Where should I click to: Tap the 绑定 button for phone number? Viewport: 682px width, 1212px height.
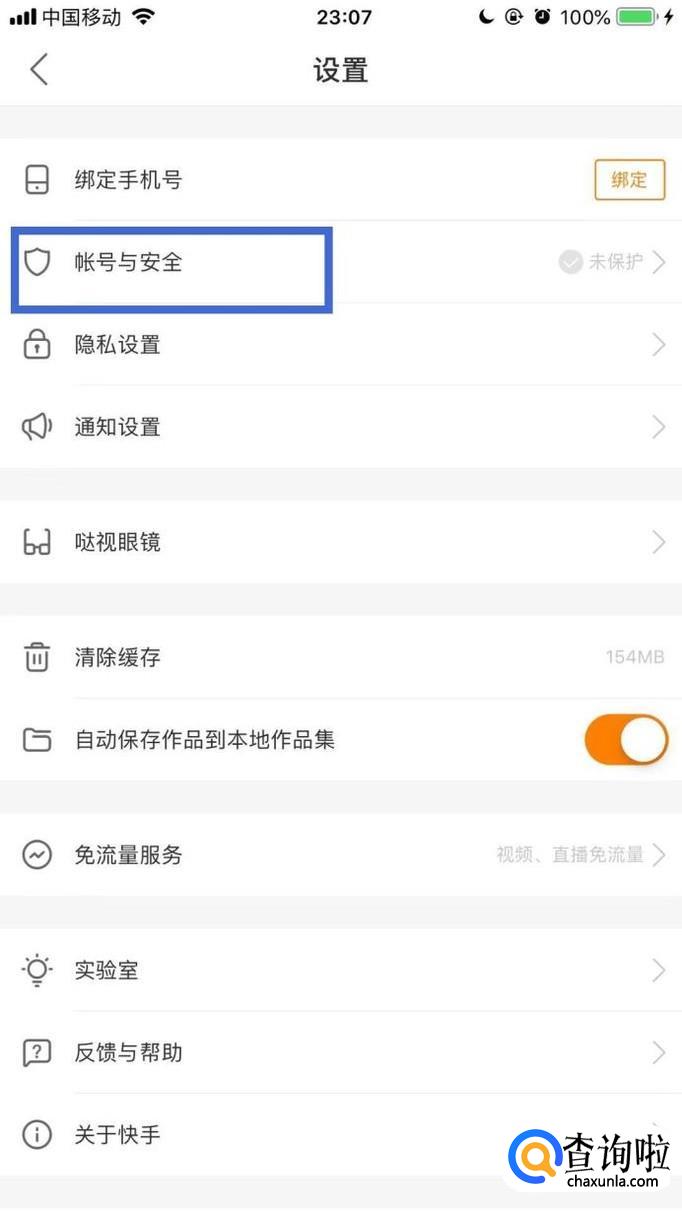point(629,180)
